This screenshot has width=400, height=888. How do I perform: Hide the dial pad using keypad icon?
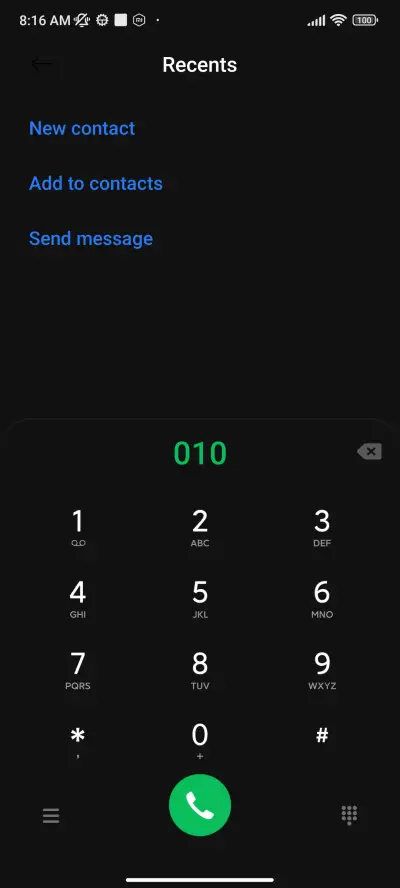click(x=349, y=815)
